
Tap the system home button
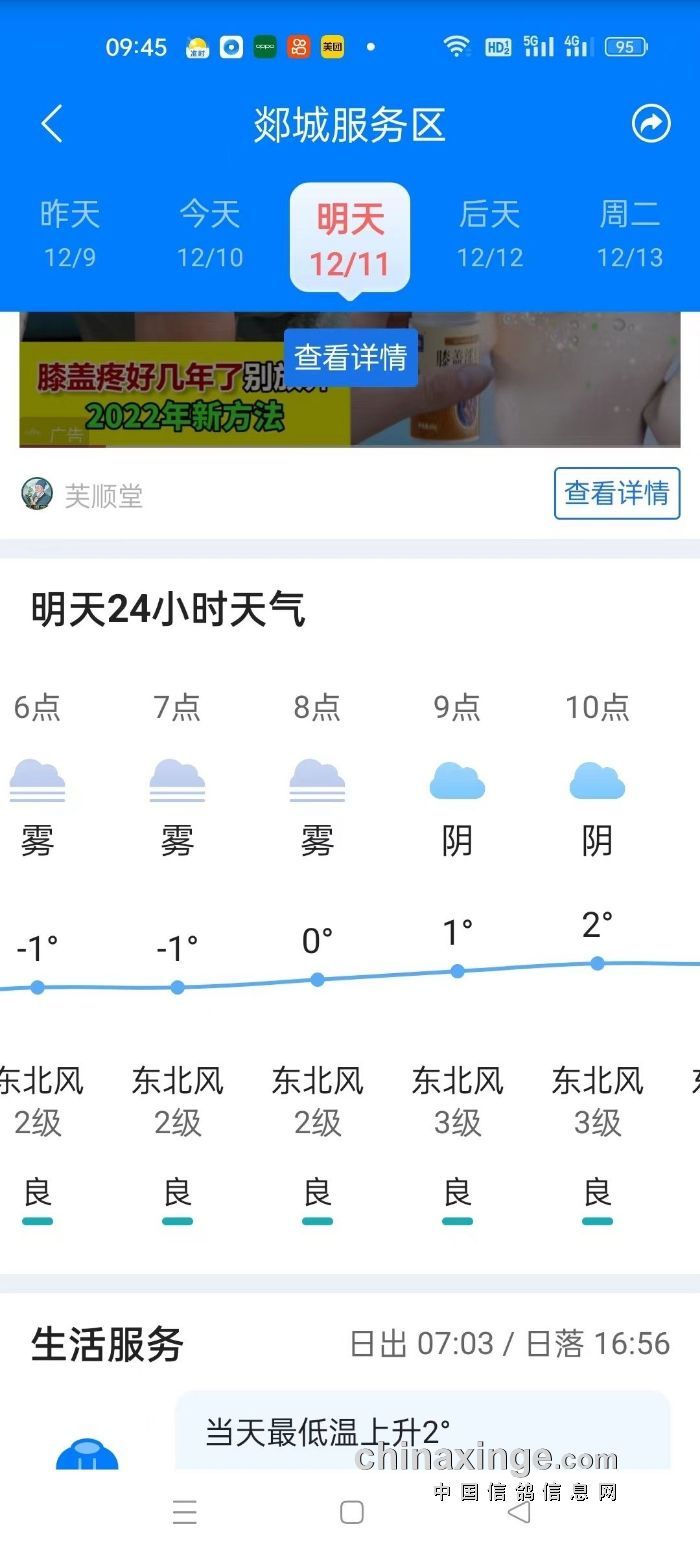pos(351,1512)
